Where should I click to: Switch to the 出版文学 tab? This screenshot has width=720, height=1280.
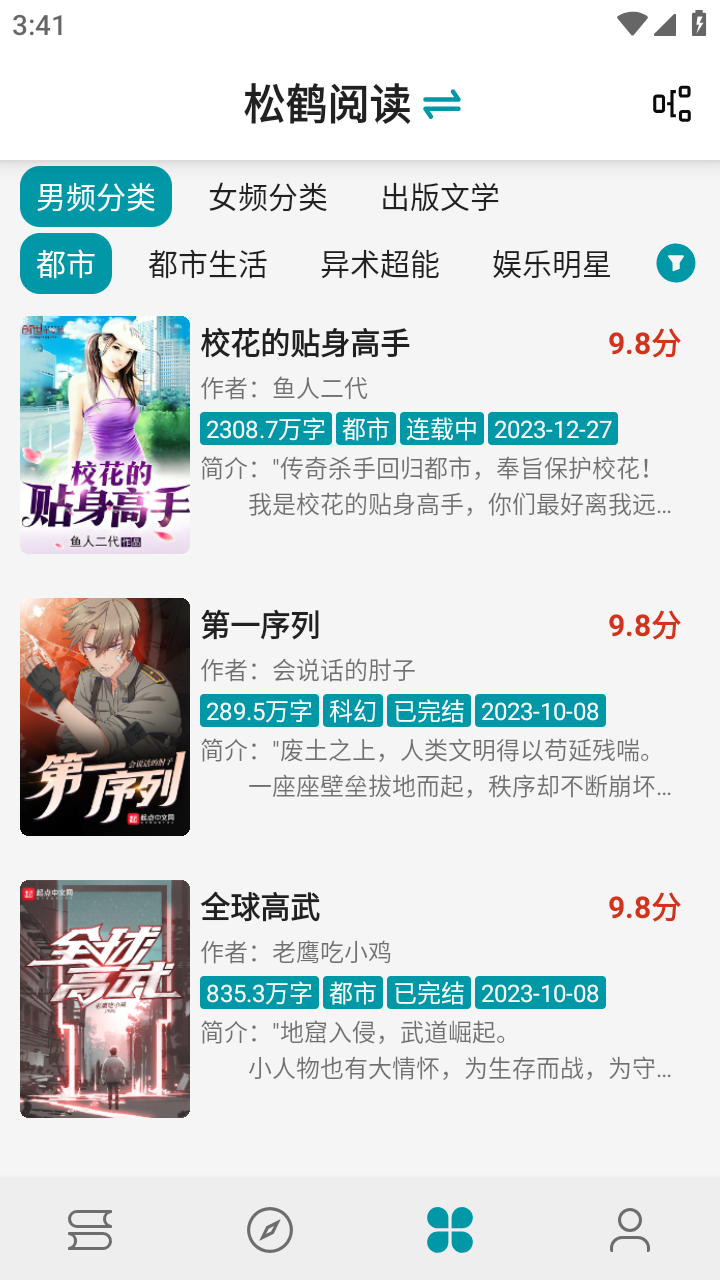[x=441, y=197]
